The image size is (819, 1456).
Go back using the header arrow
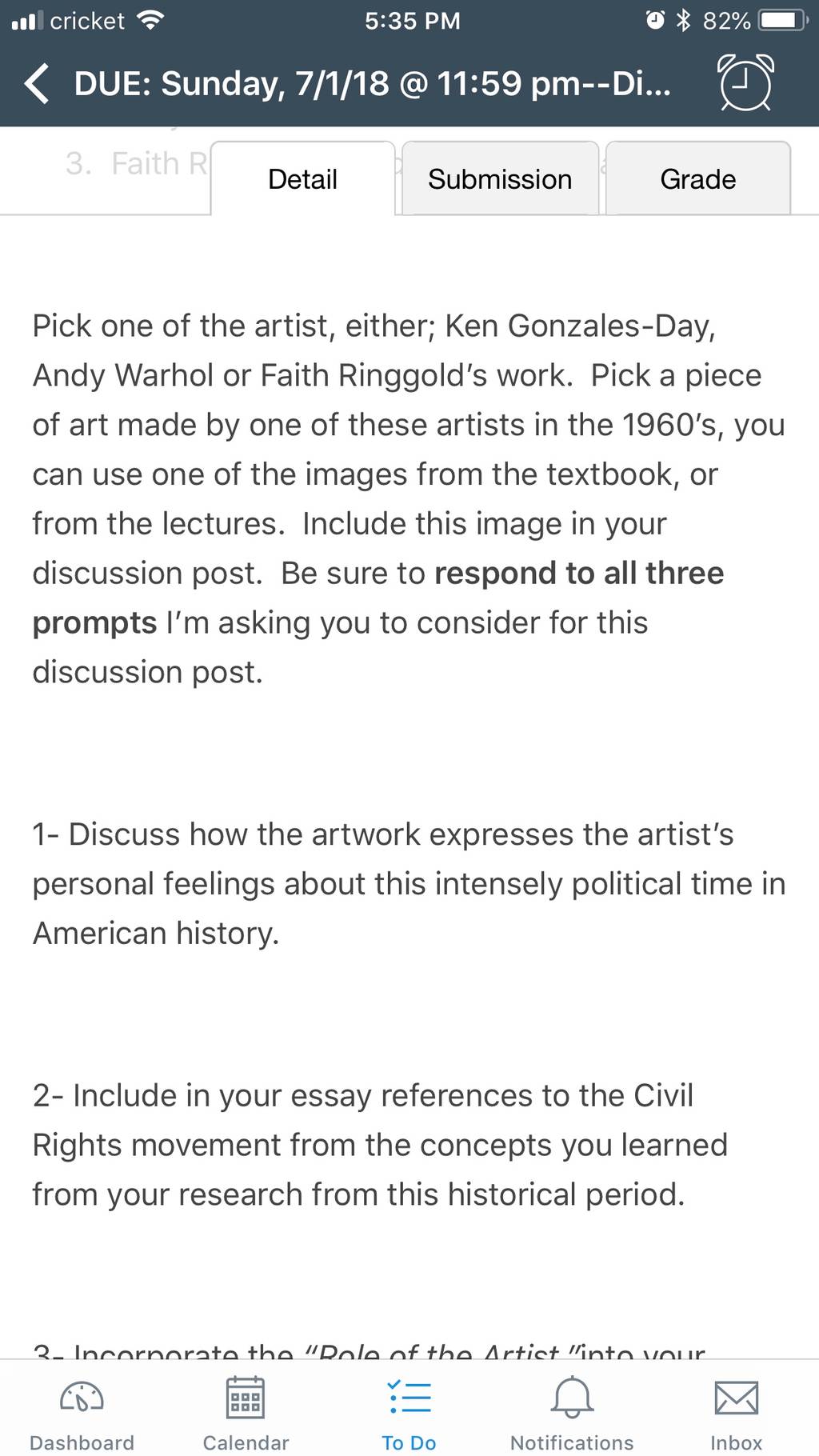(37, 83)
